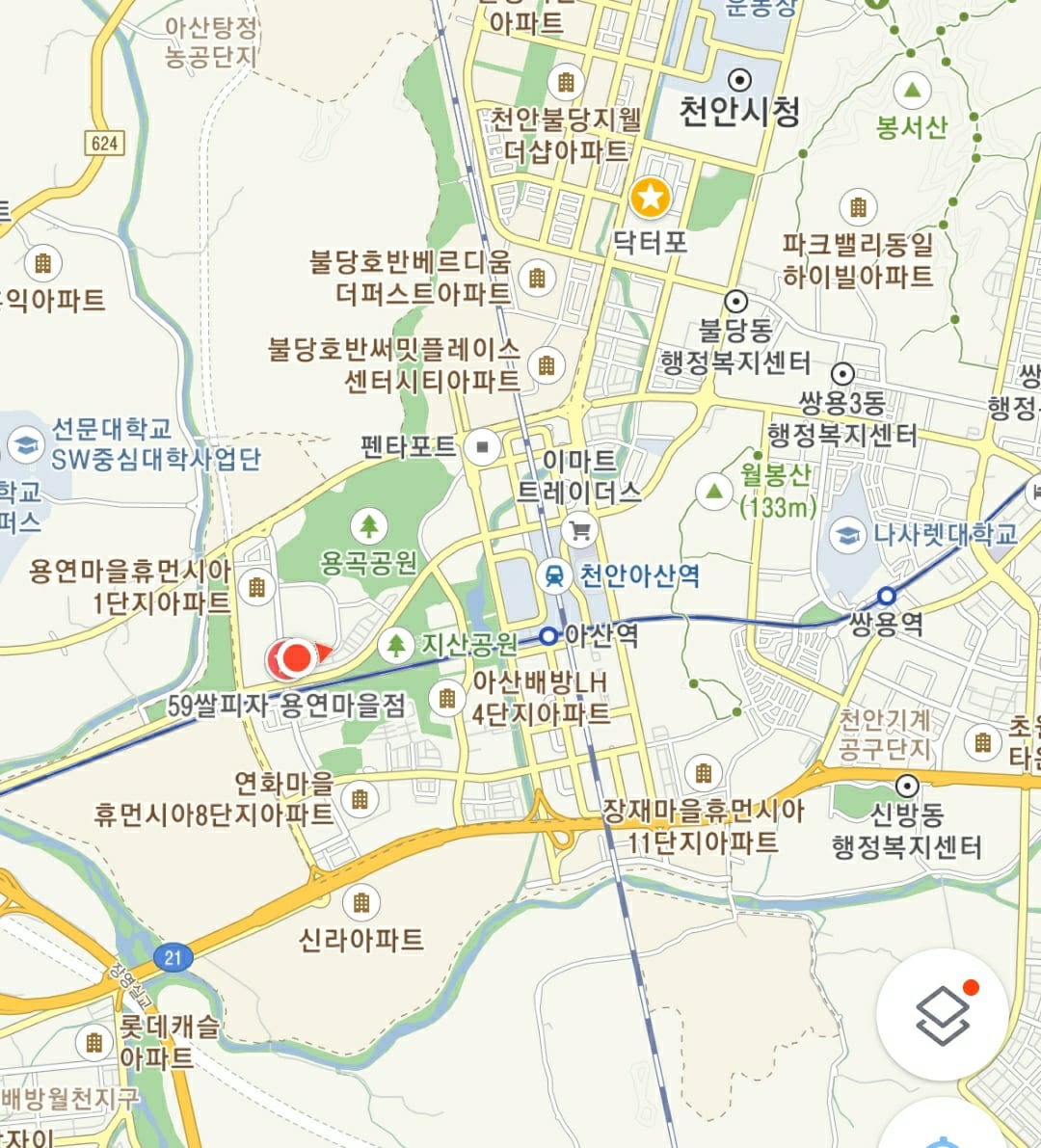This screenshot has height=1148, width=1041.
Task: Open the map layers button
Action: (x=943, y=1016)
